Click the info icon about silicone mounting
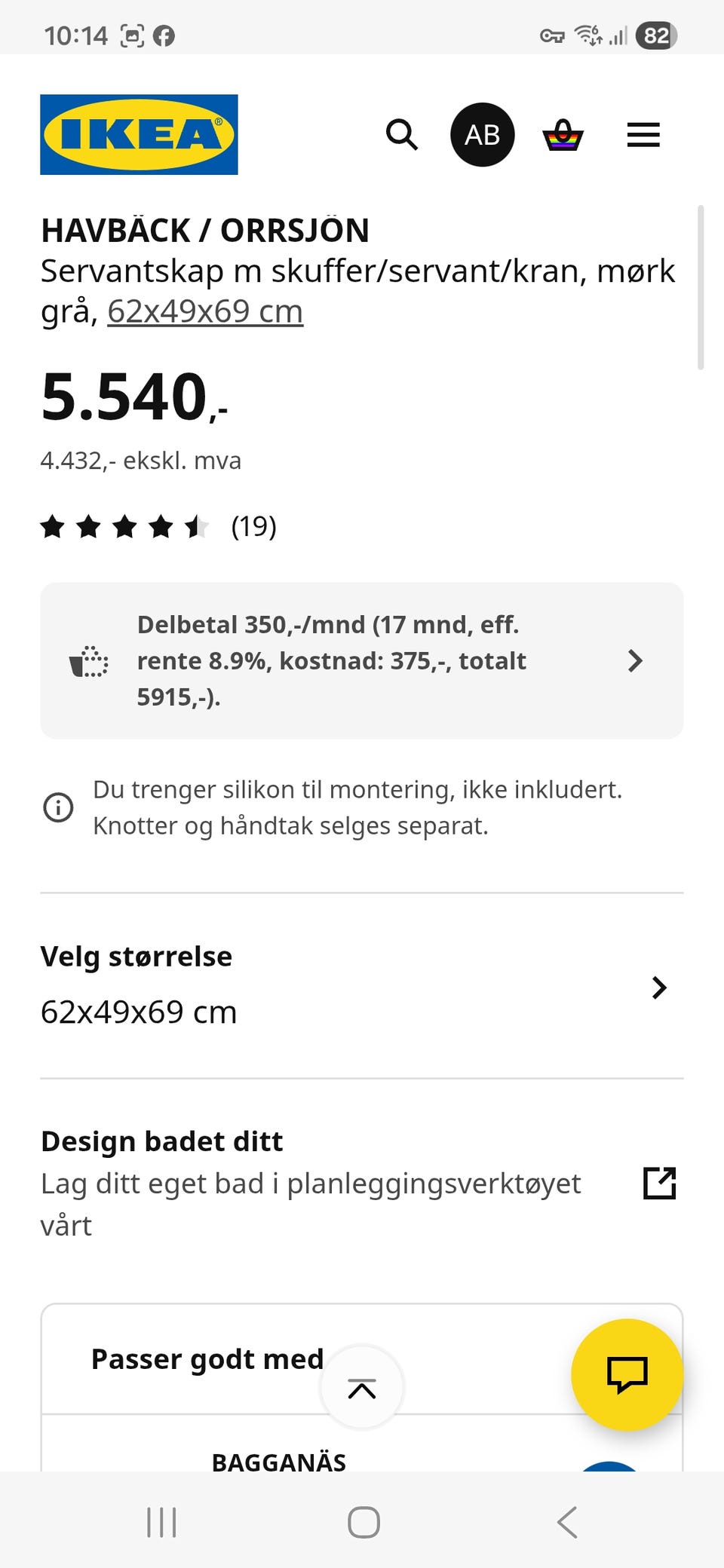This screenshot has height=1568, width=724. tap(60, 807)
